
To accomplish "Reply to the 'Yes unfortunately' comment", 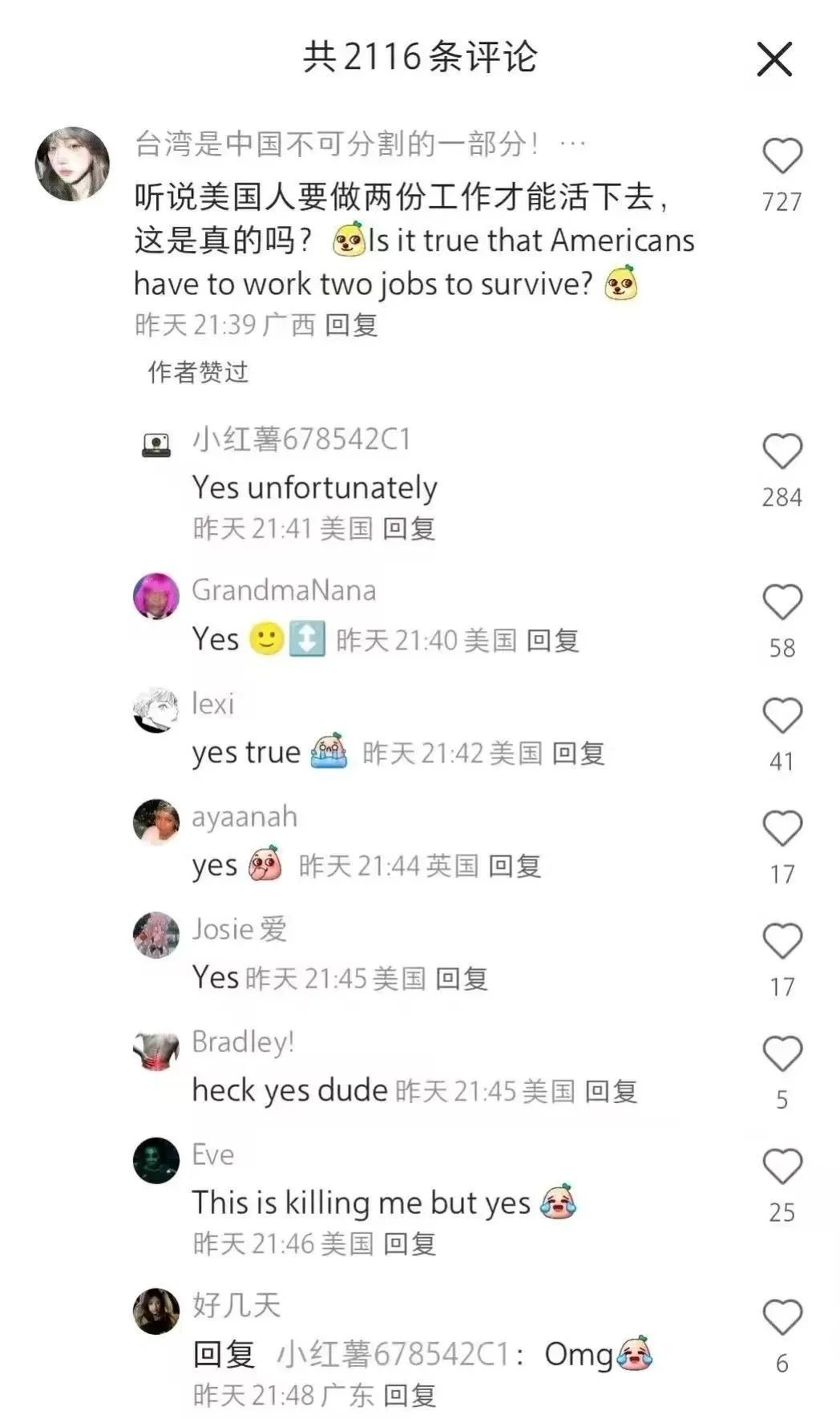I will (x=409, y=528).
